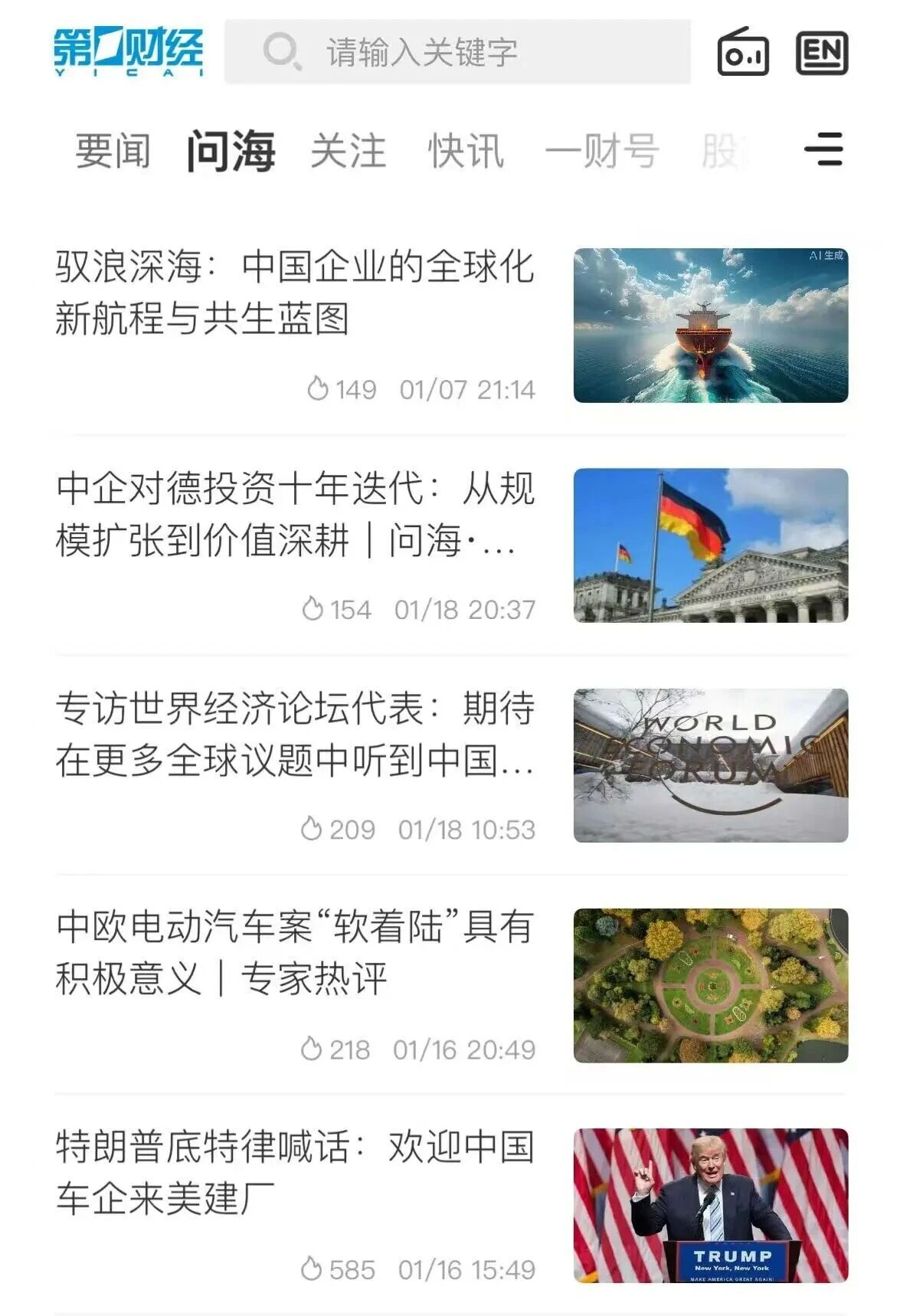Read 中企对德投资十年迭代 article
Image resolution: width=903 pixels, height=1316 pixels.
pos(295,513)
